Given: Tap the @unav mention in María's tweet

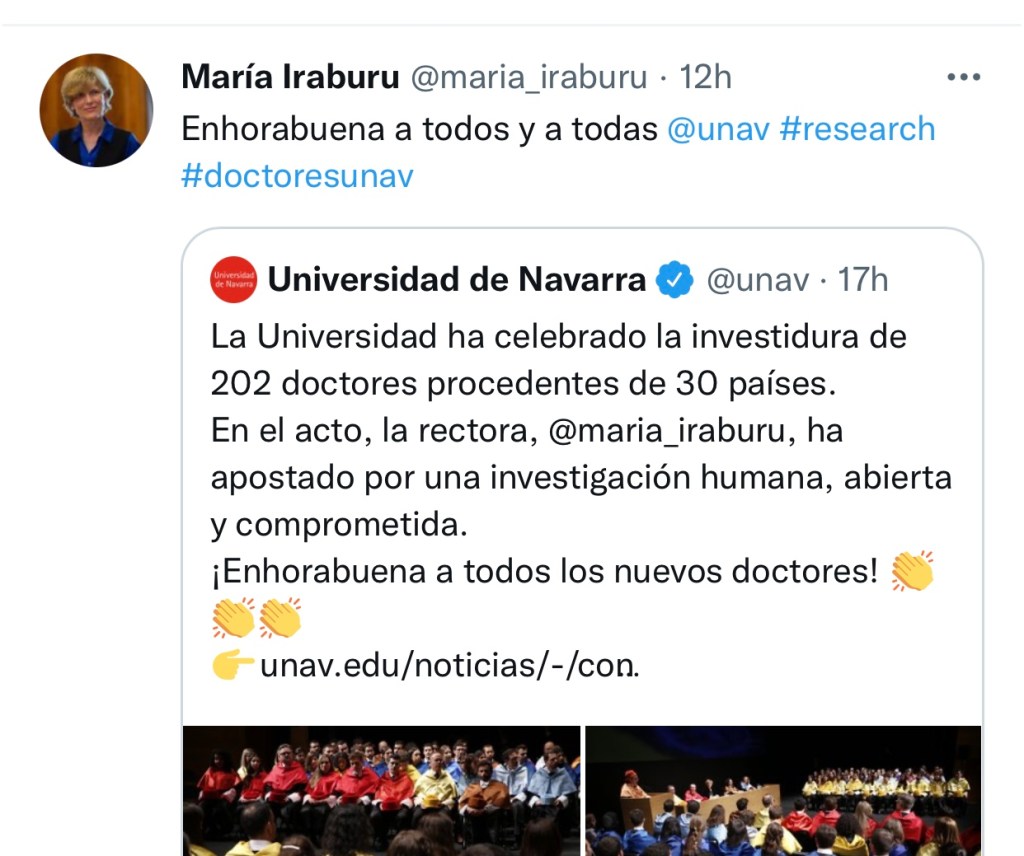Looking at the screenshot, I should 716,129.
